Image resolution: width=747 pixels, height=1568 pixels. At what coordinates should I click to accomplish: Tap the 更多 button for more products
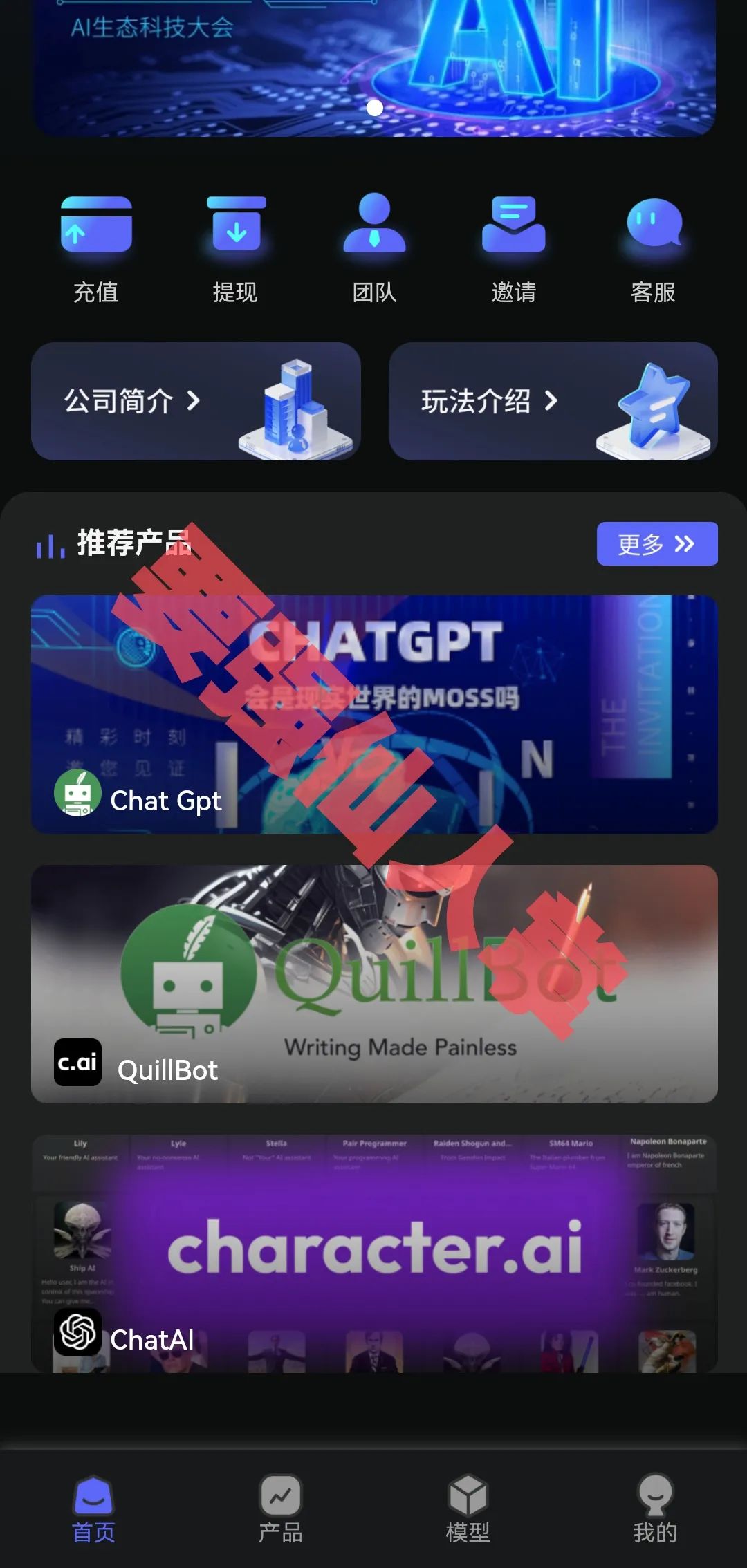(656, 543)
